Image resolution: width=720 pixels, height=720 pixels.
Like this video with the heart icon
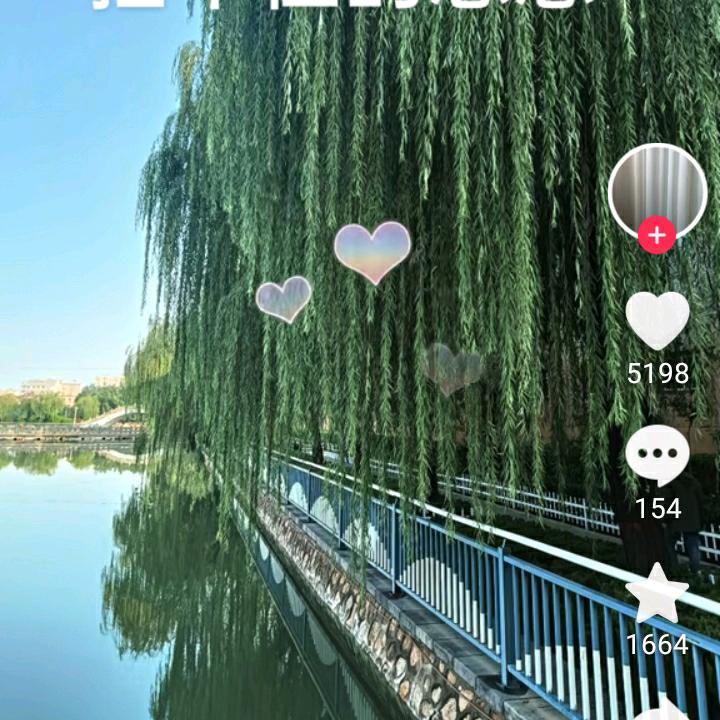657,320
